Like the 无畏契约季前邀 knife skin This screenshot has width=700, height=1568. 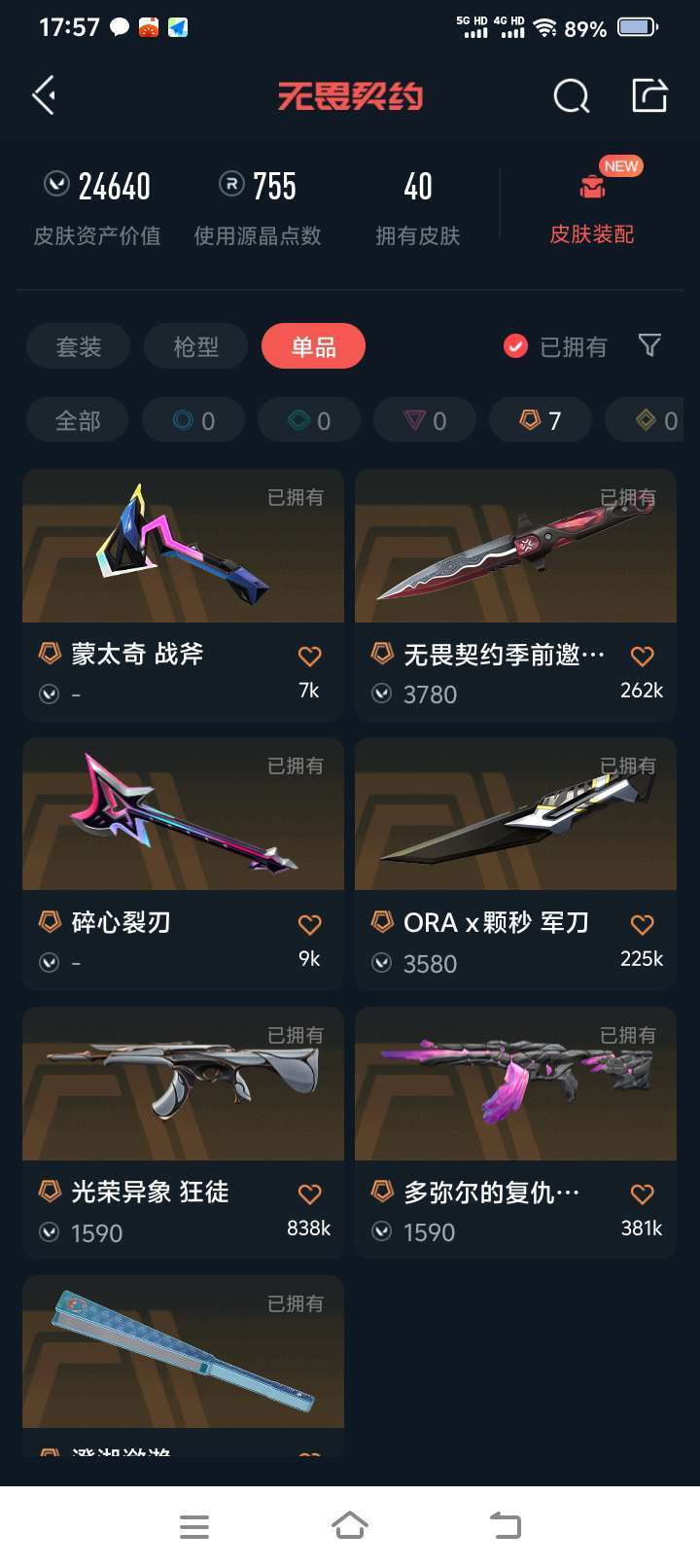coord(642,657)
